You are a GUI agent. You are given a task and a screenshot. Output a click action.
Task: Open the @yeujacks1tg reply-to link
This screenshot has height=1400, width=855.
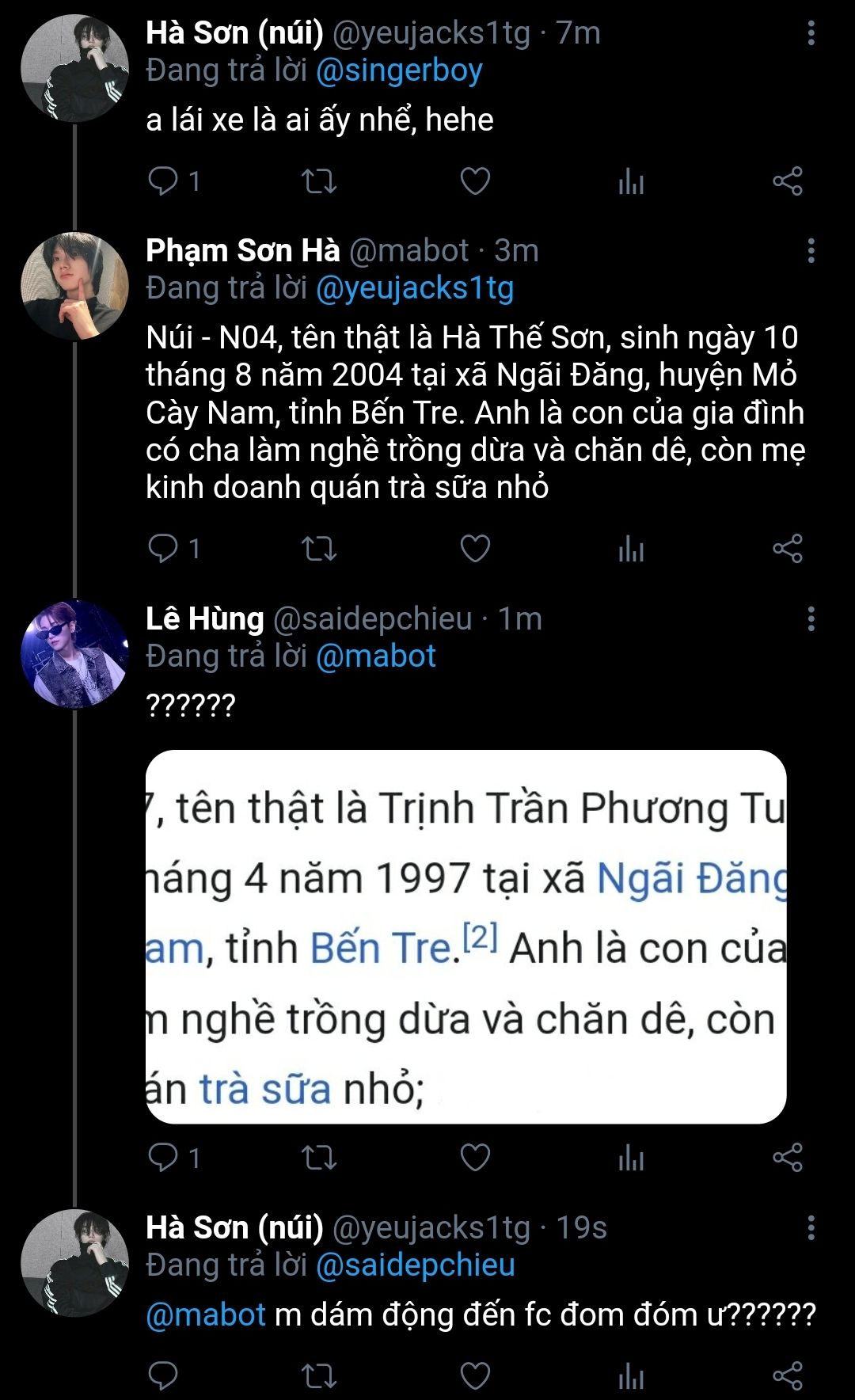tap(415, 288)
